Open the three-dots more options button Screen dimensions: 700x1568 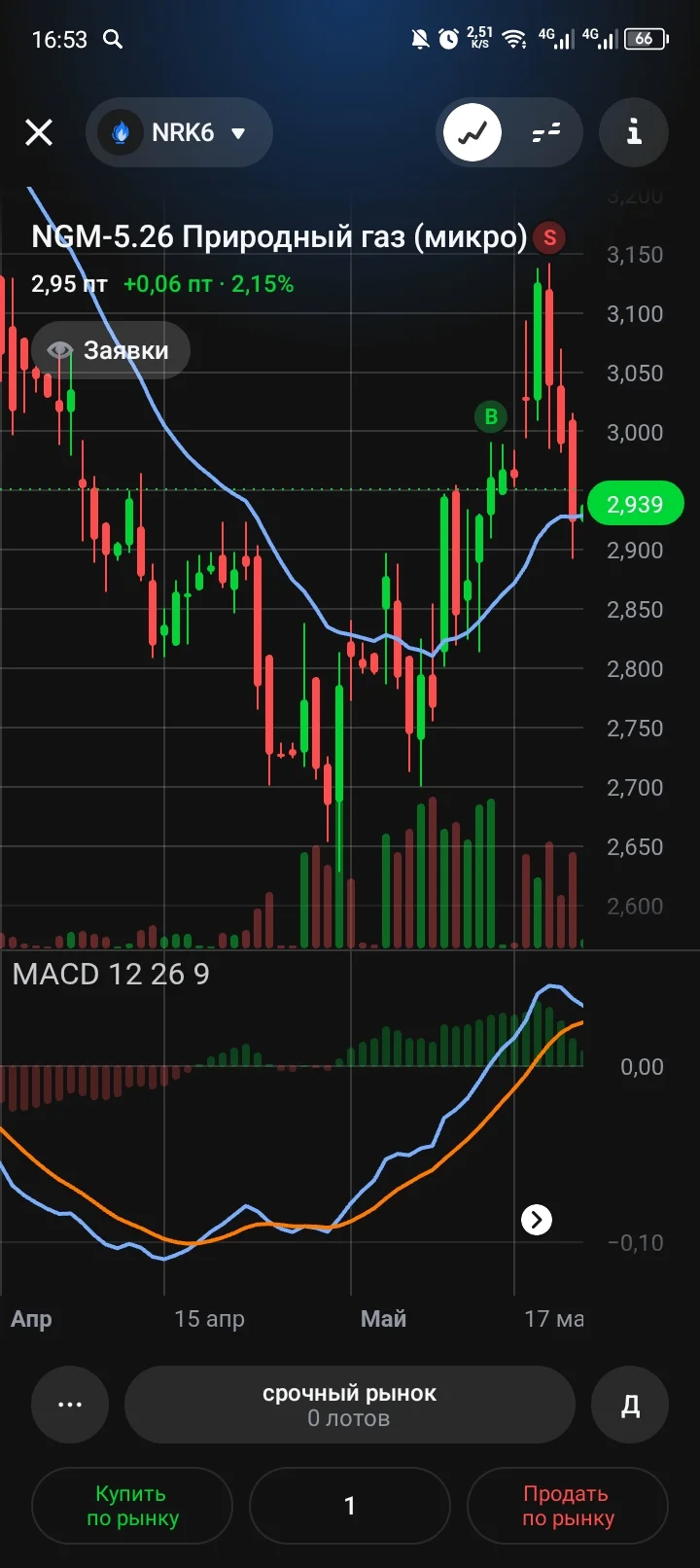(70, 1405)
